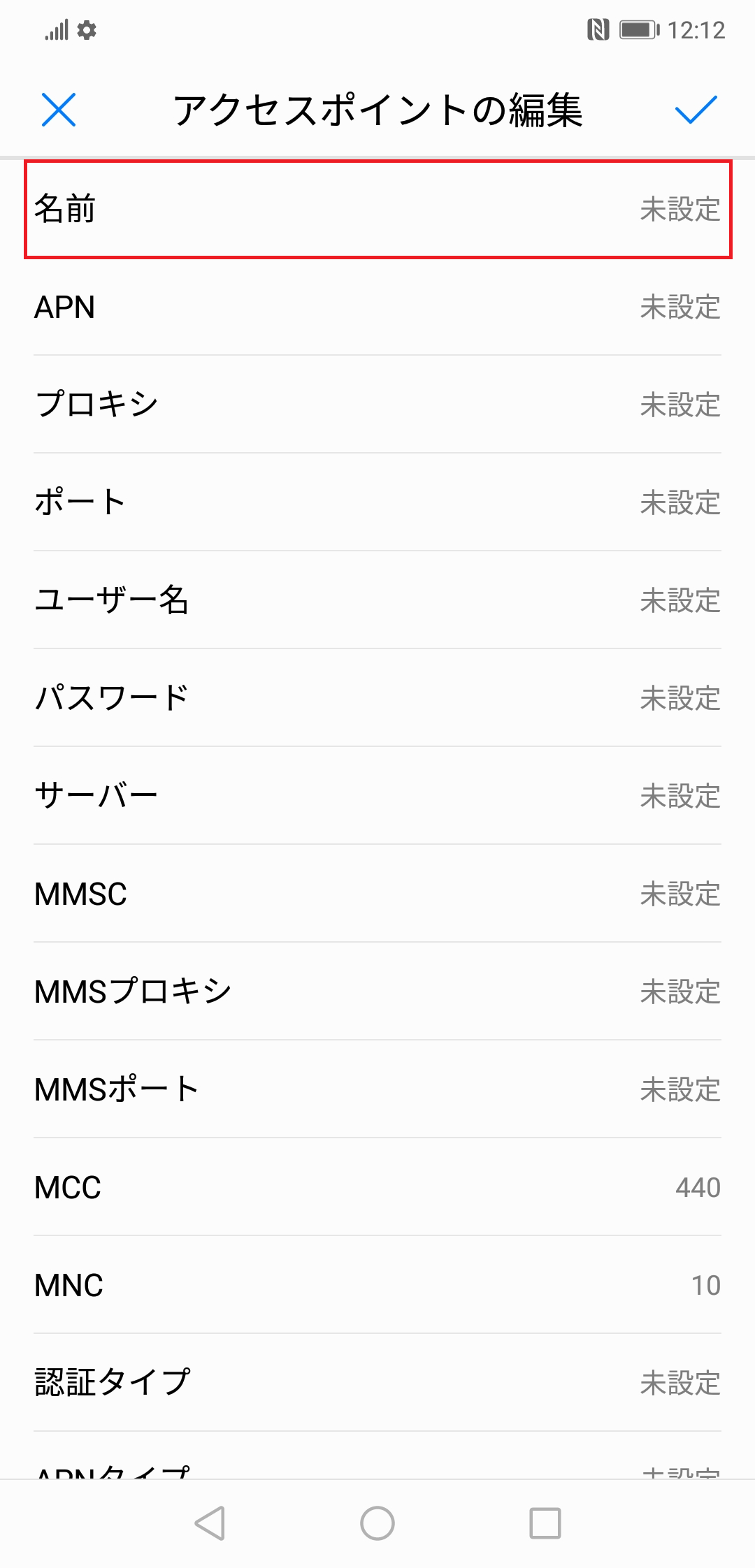Select the APN field to edit
The height and width of the screenshot is (1568, 755).
pos(377,307)
